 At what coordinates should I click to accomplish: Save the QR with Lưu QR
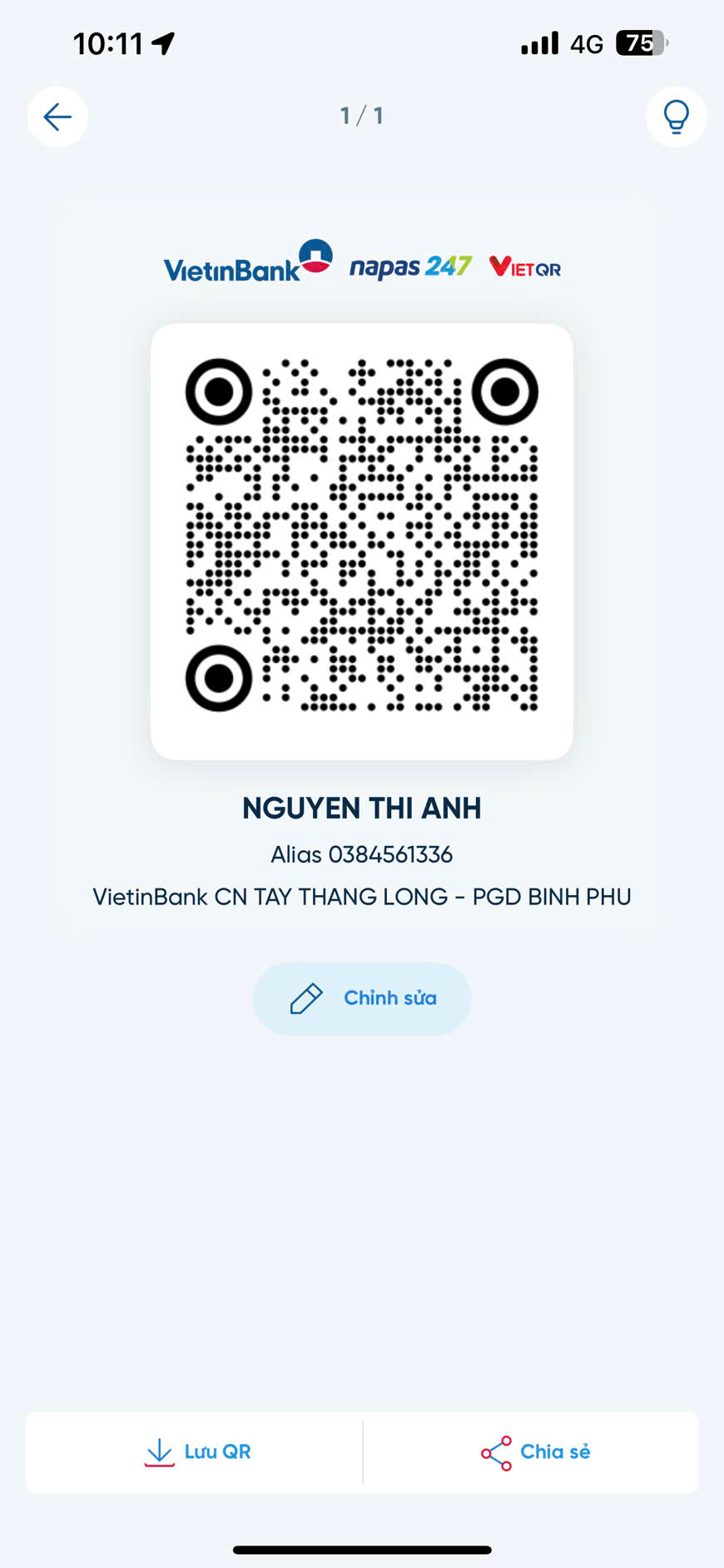(197, 1452)
